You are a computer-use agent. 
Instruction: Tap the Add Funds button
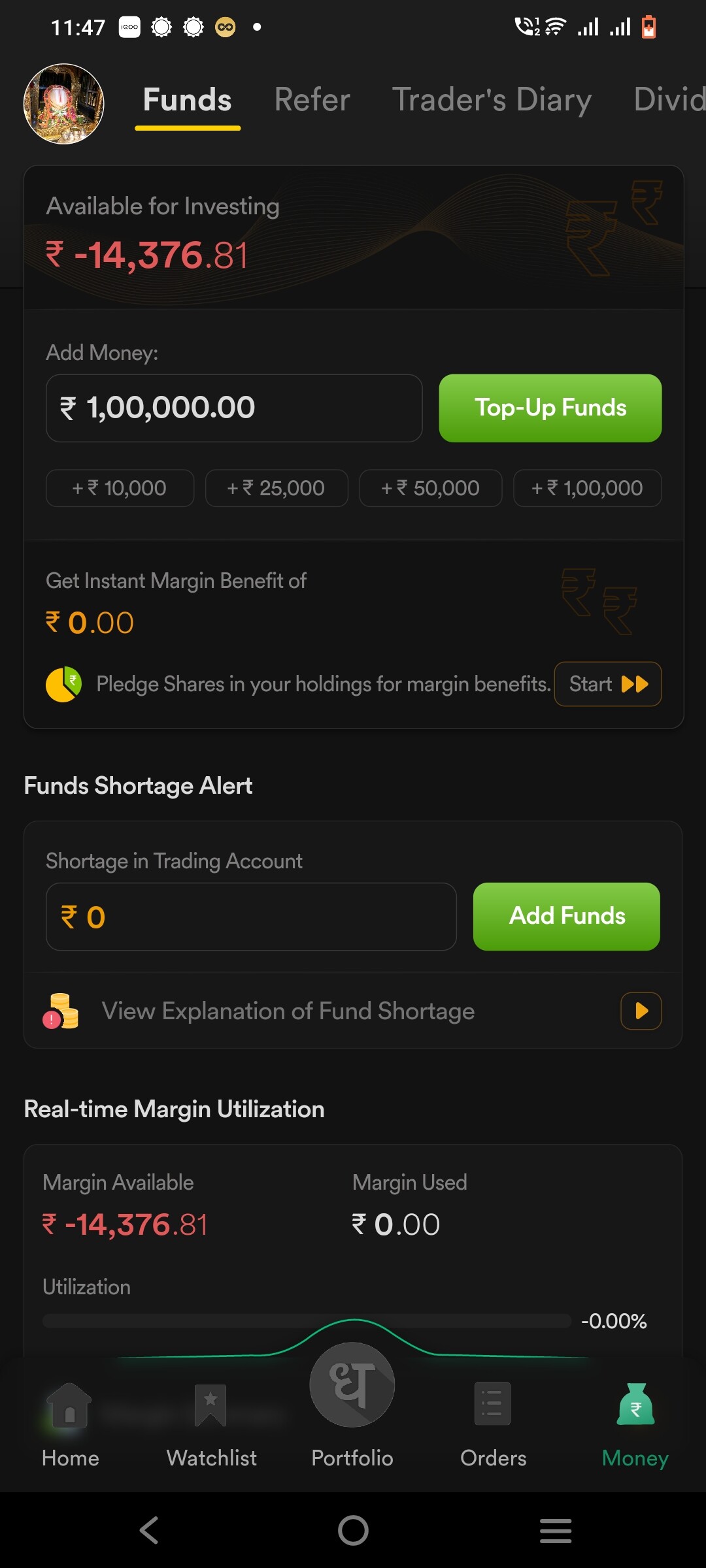point(567,917)
